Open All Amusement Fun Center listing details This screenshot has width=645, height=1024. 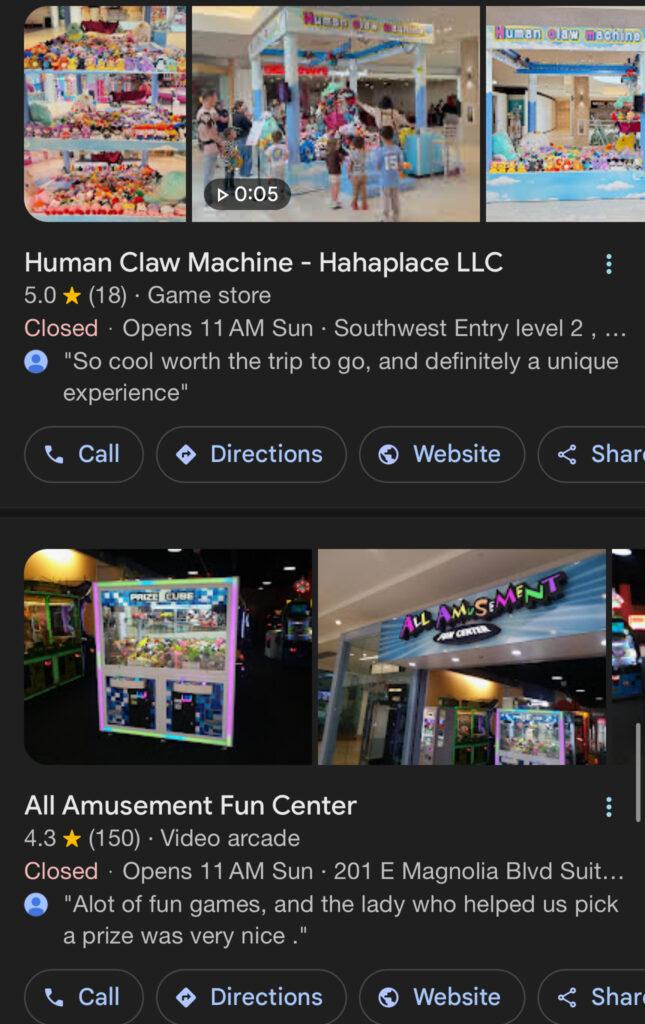(190, 806)
